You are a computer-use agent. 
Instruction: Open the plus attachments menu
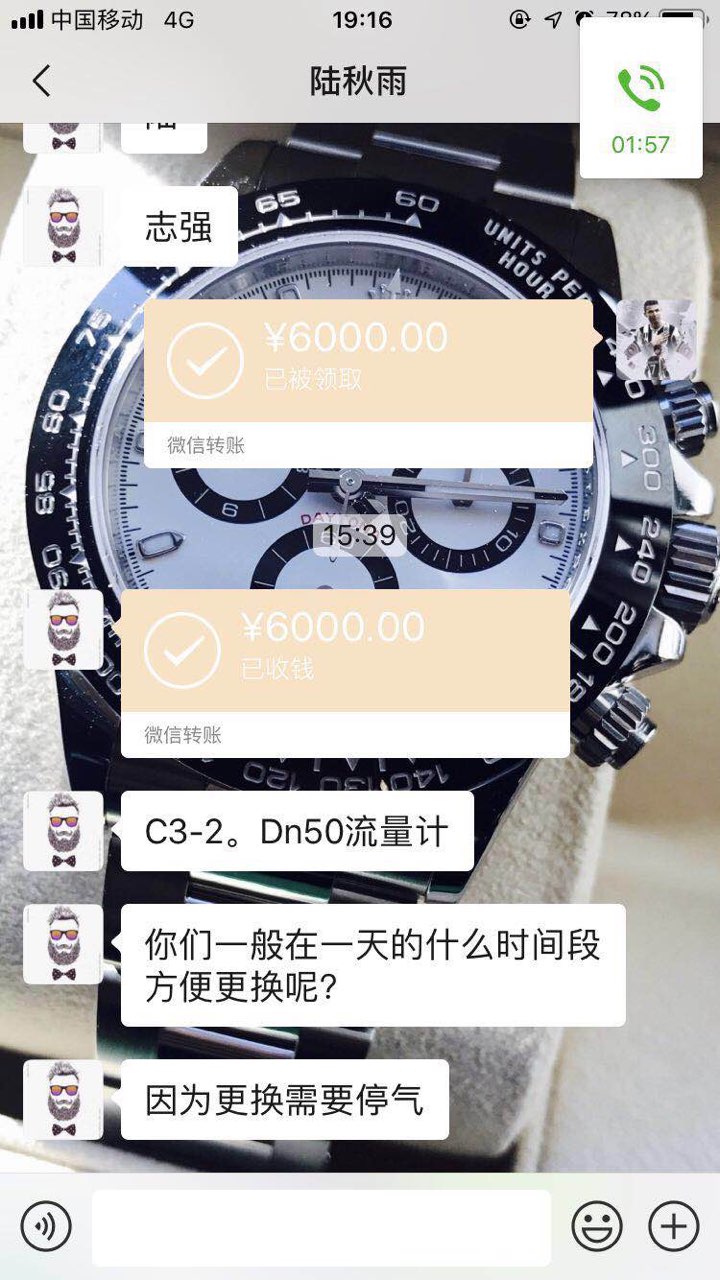pos(674,1226)
